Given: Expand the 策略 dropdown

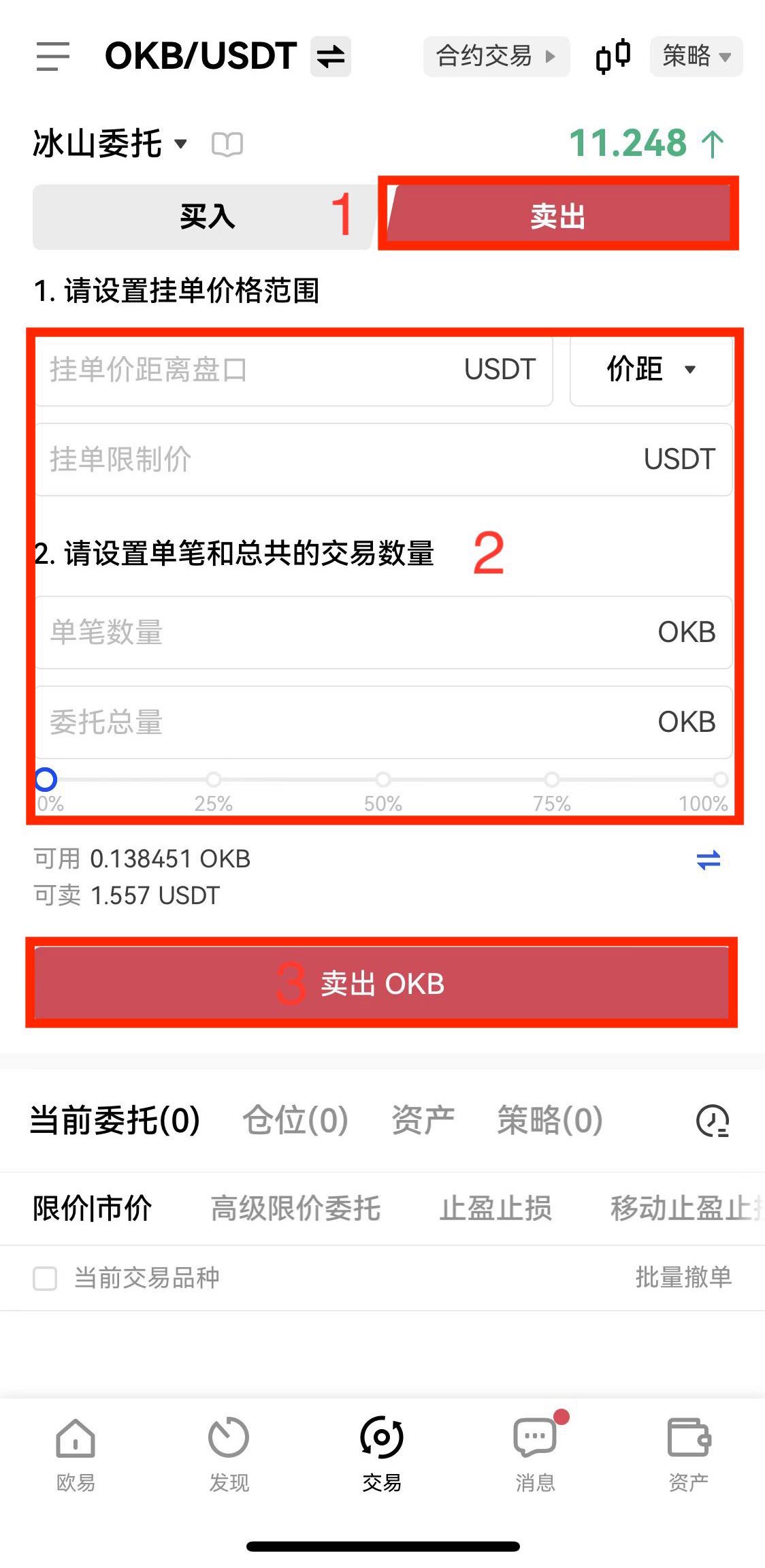Looking at the screenshot, I should (696, 56).
